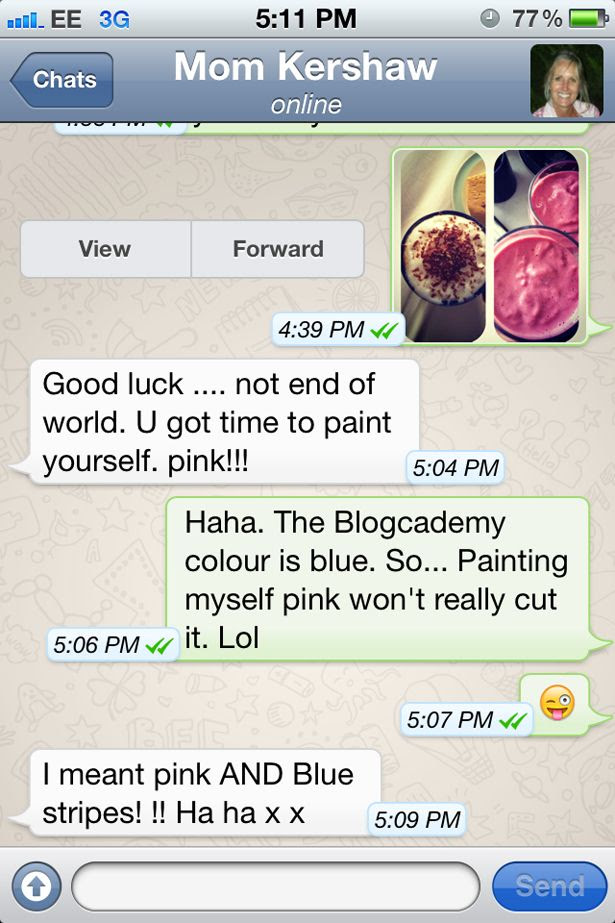Focus the message text field
615x923 pixels.
[275, 885]
